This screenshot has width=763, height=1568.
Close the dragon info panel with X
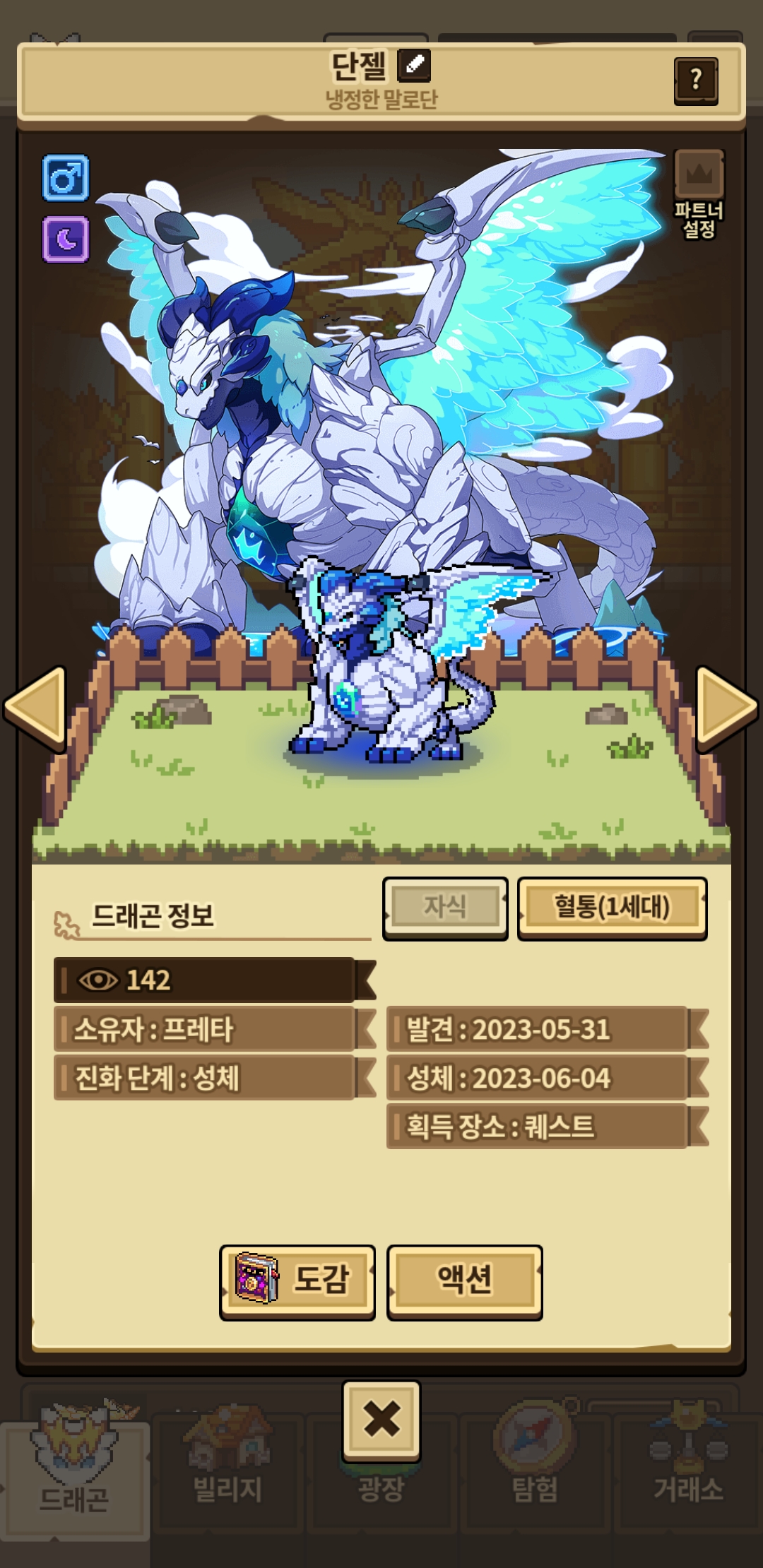[x=381, y=1420]
